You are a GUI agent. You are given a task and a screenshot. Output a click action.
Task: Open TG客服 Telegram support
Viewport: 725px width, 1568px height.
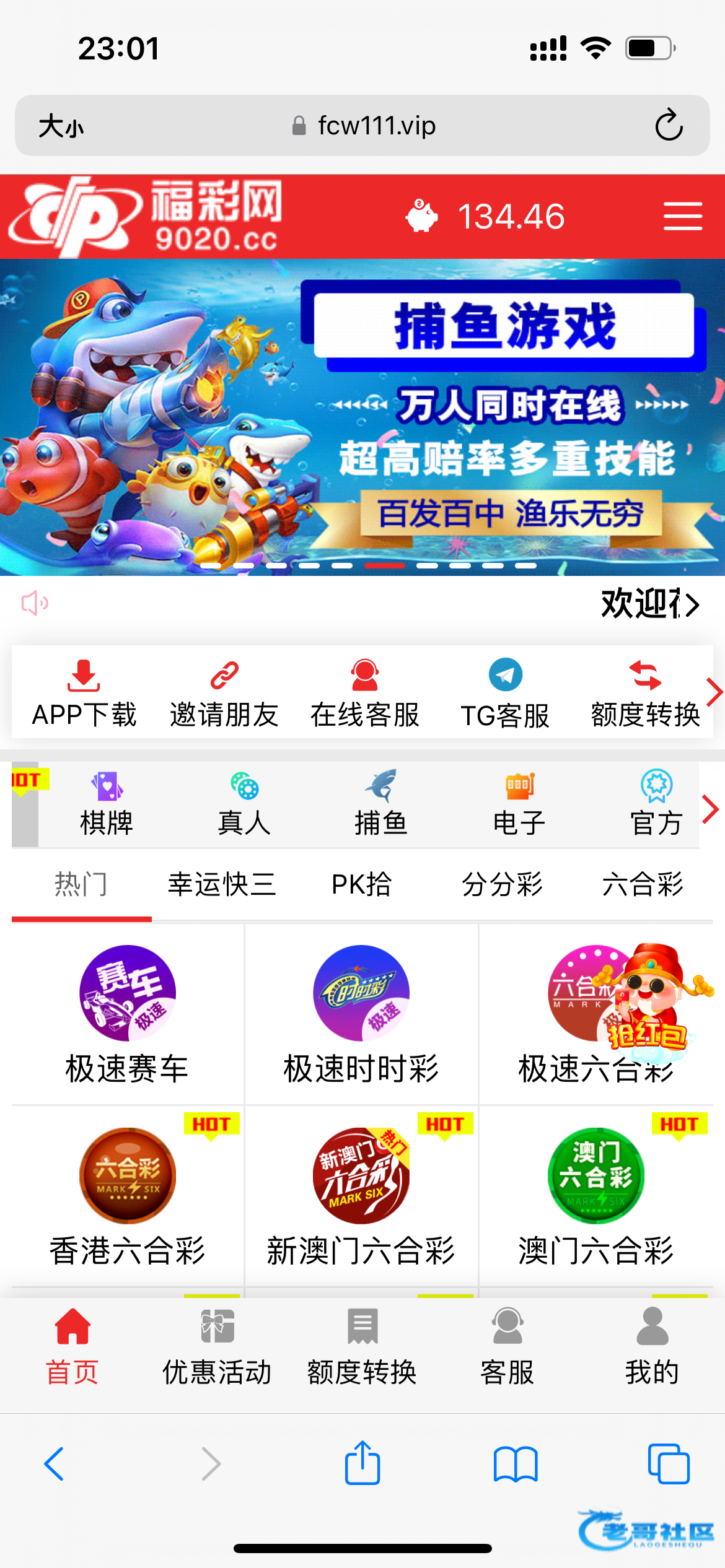point(505,694)
